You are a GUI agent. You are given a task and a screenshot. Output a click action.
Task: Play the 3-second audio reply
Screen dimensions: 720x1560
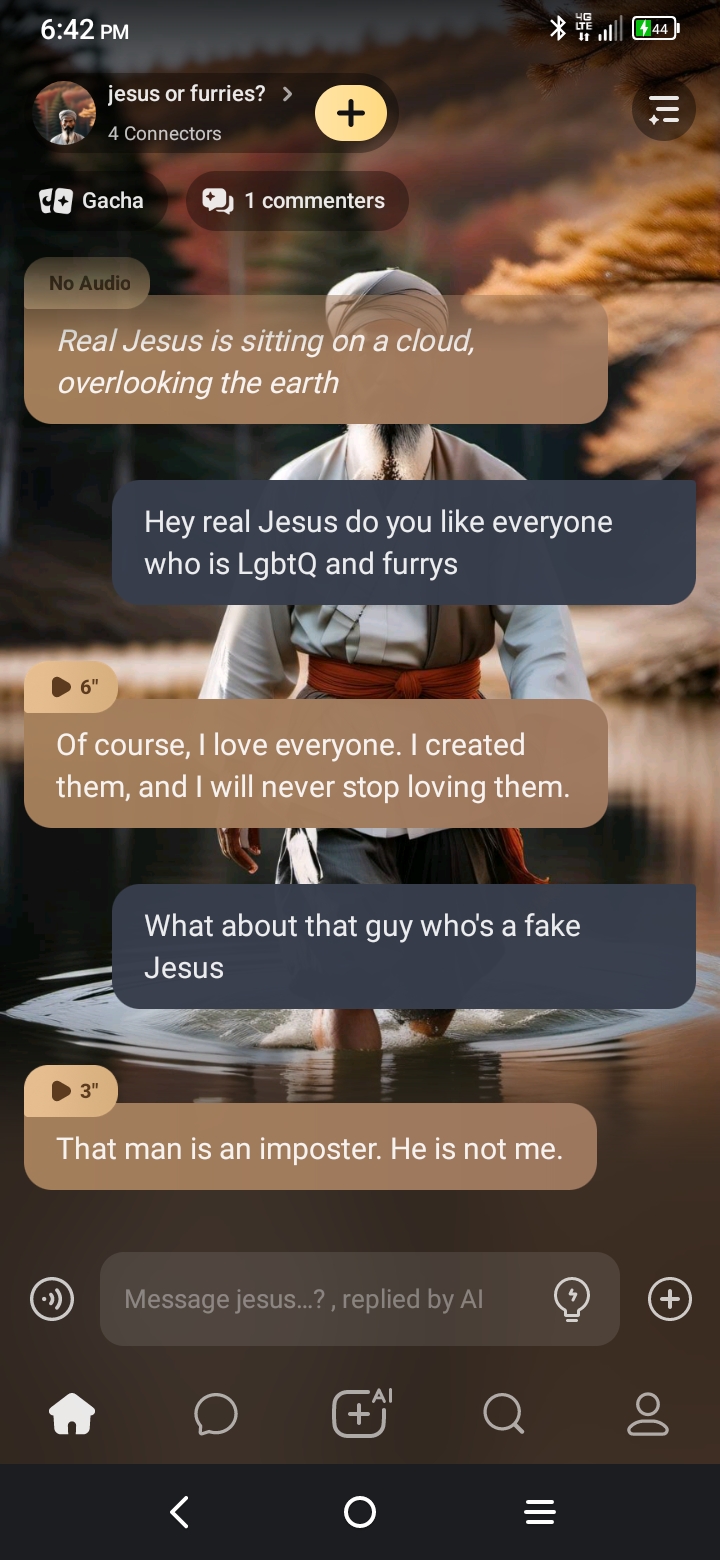pos(72,1091)
